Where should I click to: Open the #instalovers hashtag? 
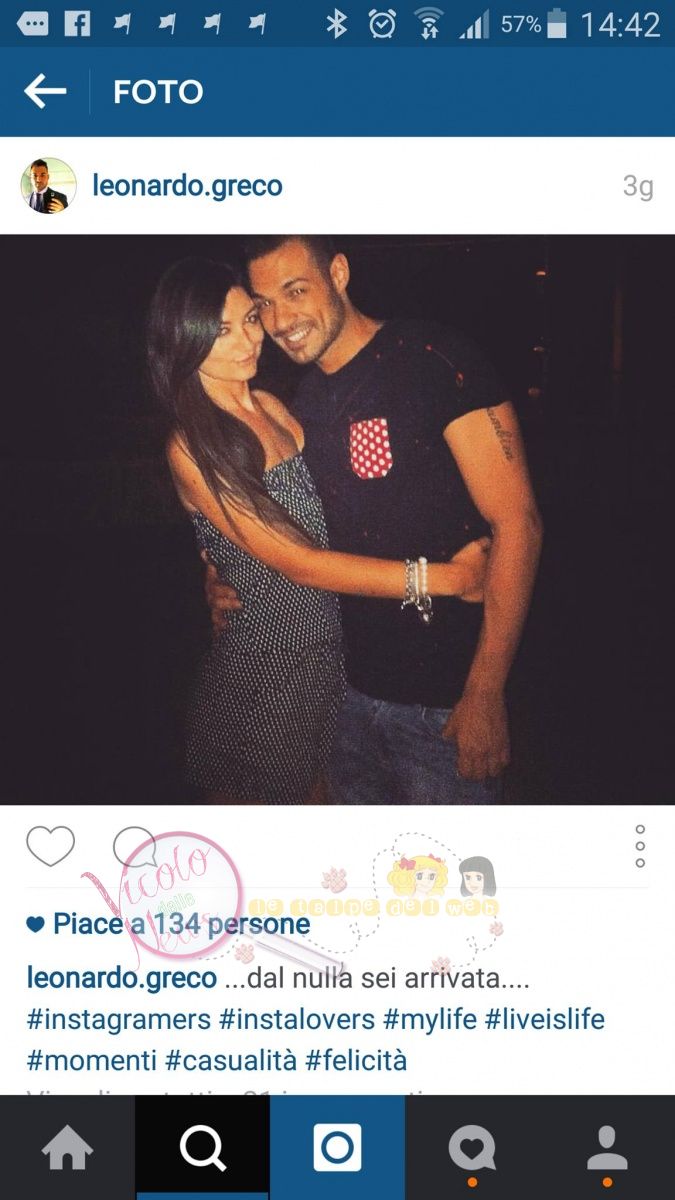click(x=298, y=1020)
